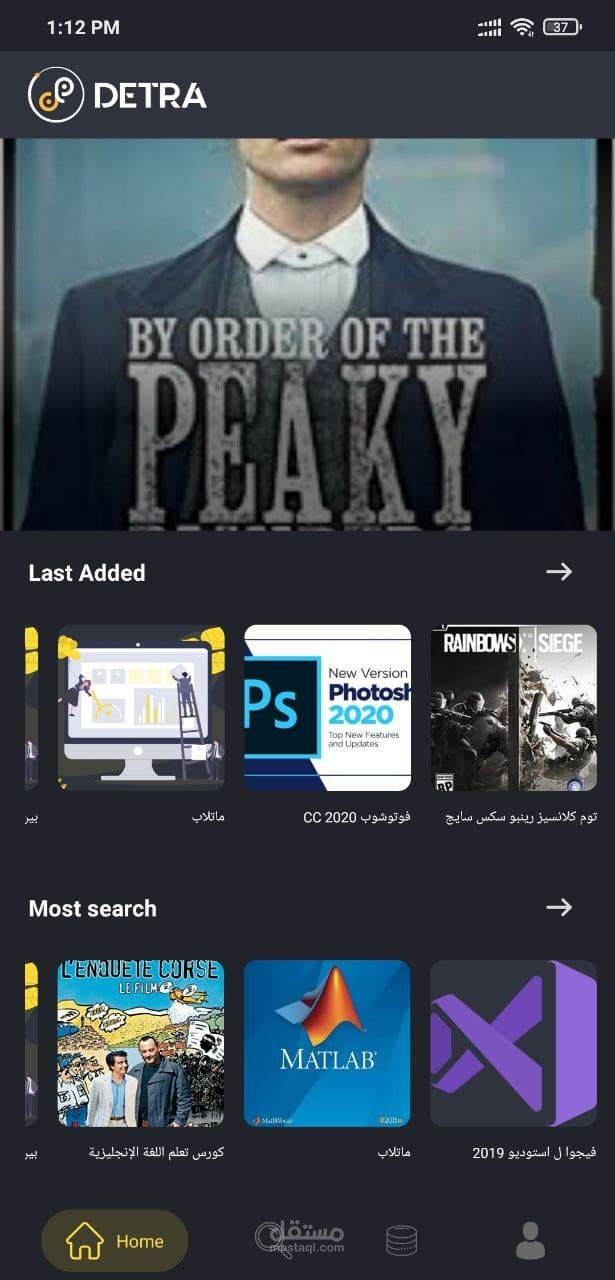Select the Home tab
The image size is (615, 1280).
tap(114, 1241)
